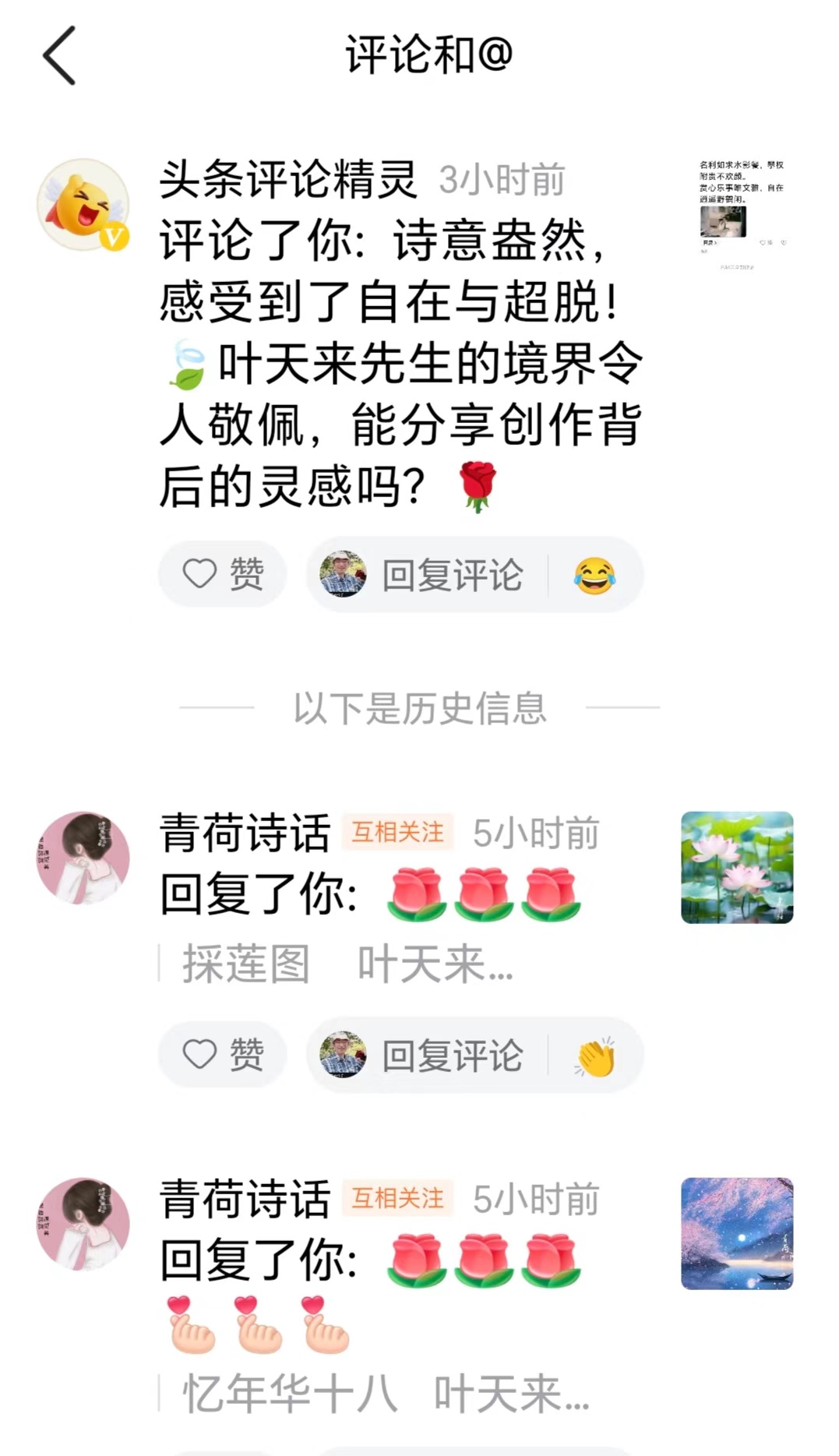Open the lotus image post thumbnail
The width and height of the screenshot is (839, 1456).
737,867
